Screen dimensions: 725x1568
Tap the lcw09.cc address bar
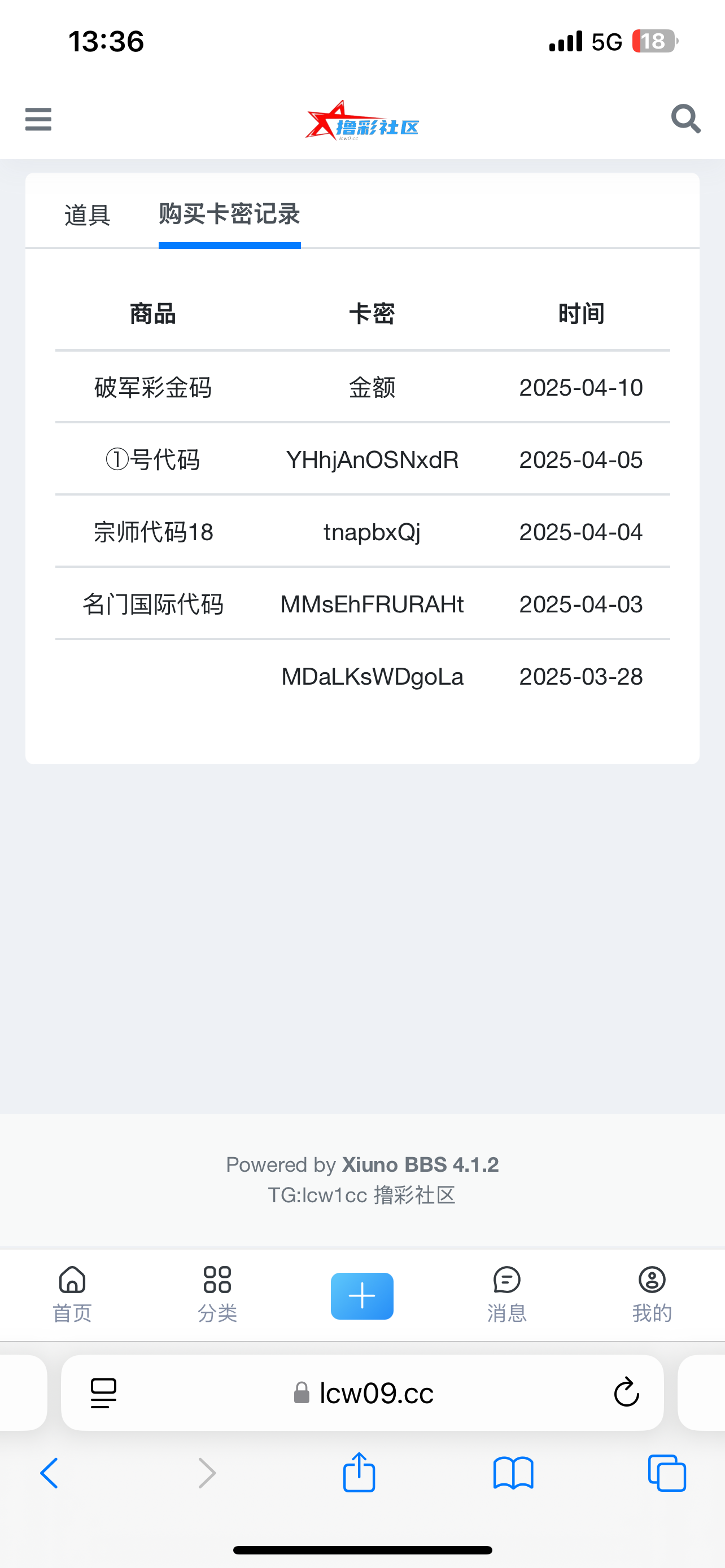[376, 1392]
